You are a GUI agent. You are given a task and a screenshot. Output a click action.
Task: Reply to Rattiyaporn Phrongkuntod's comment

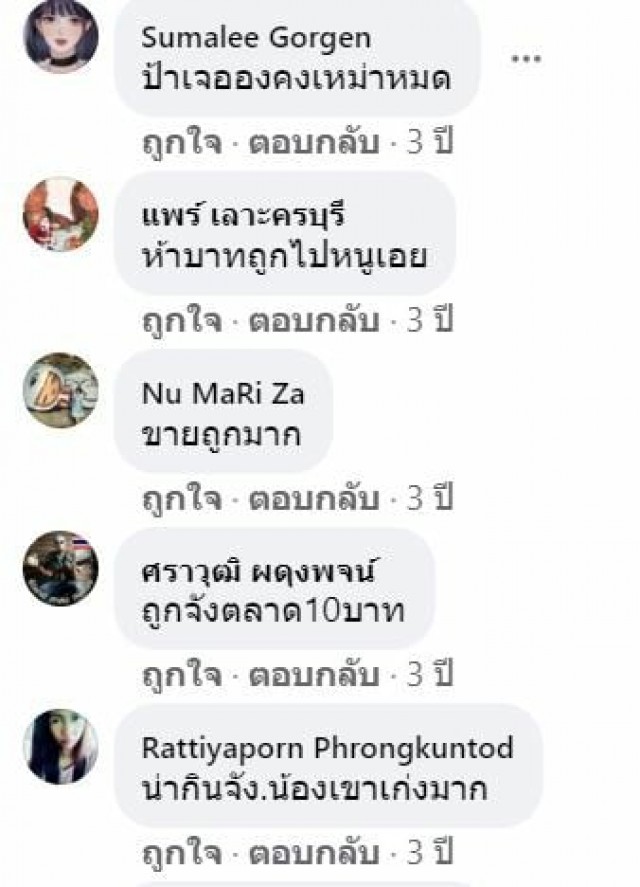point(313,852)
